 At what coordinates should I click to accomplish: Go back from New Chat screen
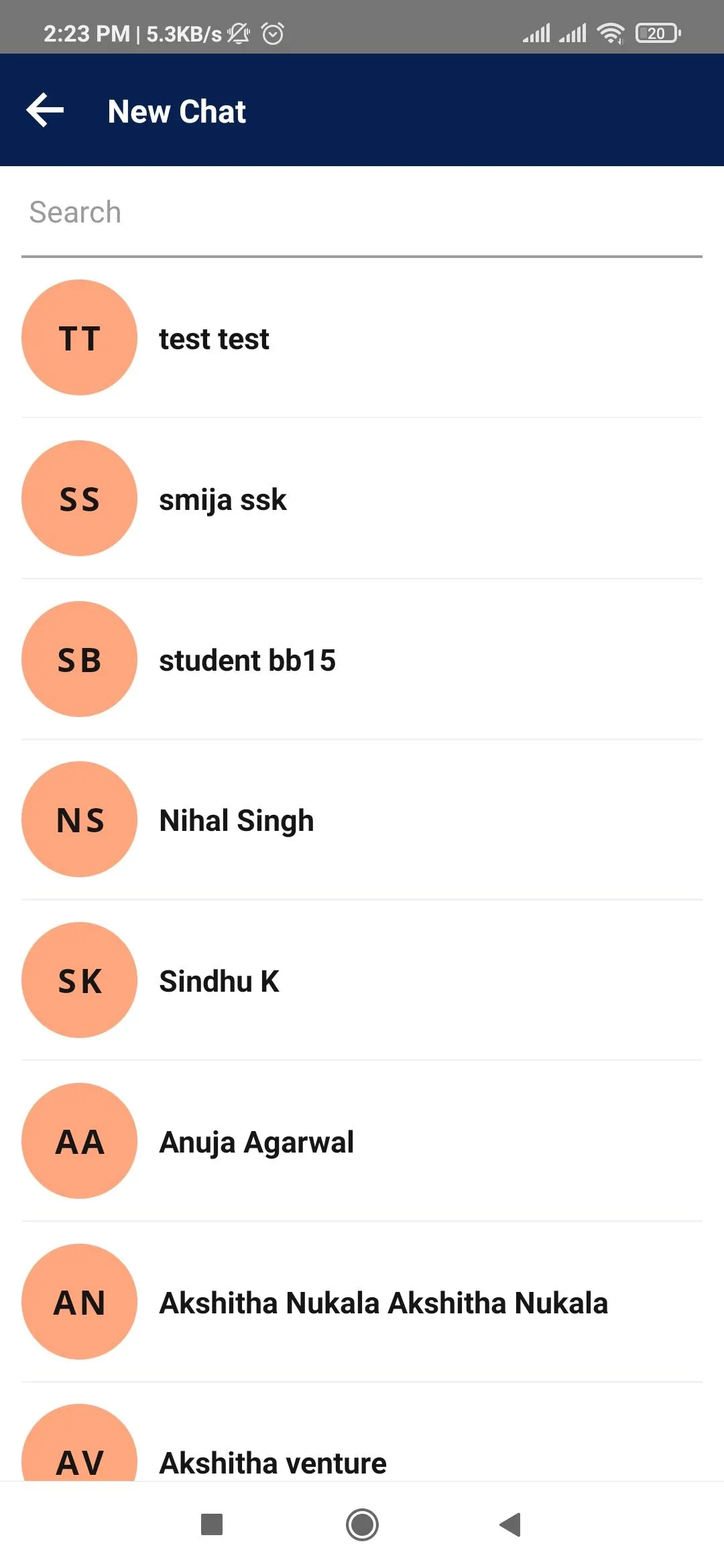[x=45, y=111]
